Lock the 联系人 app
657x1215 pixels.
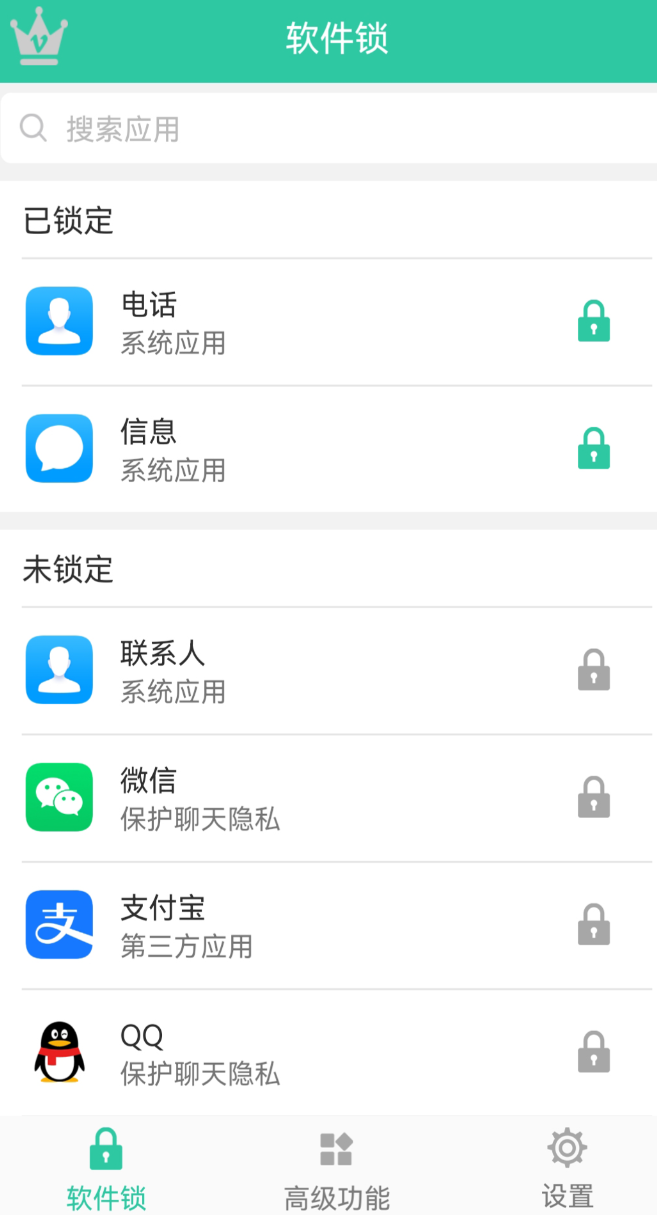593,670
